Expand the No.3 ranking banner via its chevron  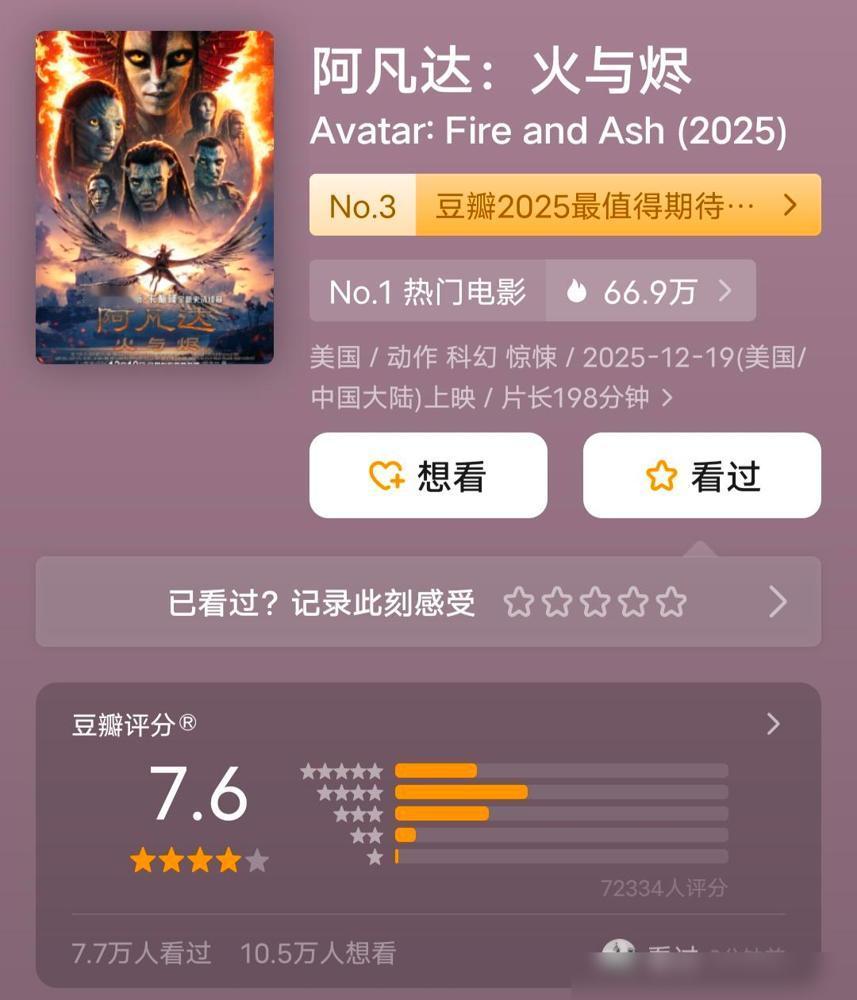pyautogui.click(x=790, y=204)
